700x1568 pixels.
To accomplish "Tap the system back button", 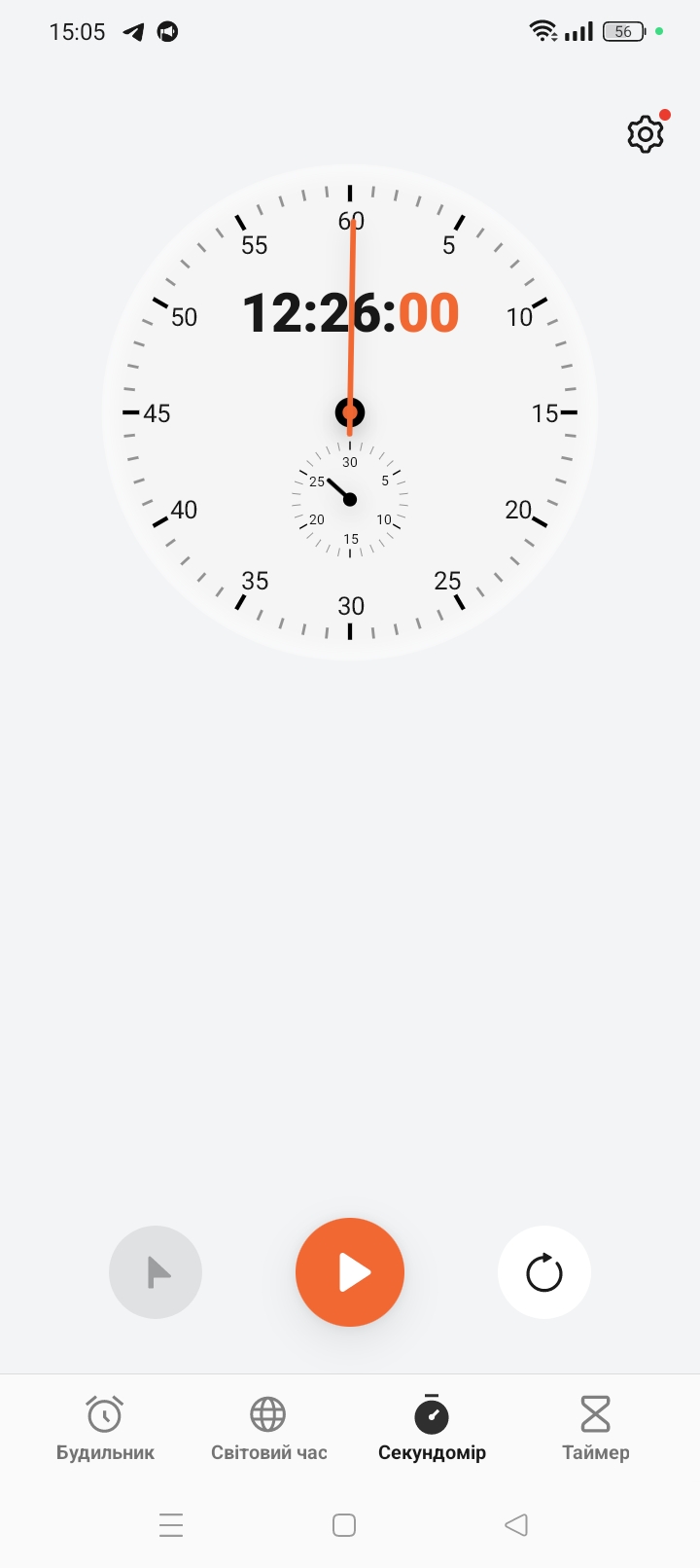I will [x=516, y=1525].
